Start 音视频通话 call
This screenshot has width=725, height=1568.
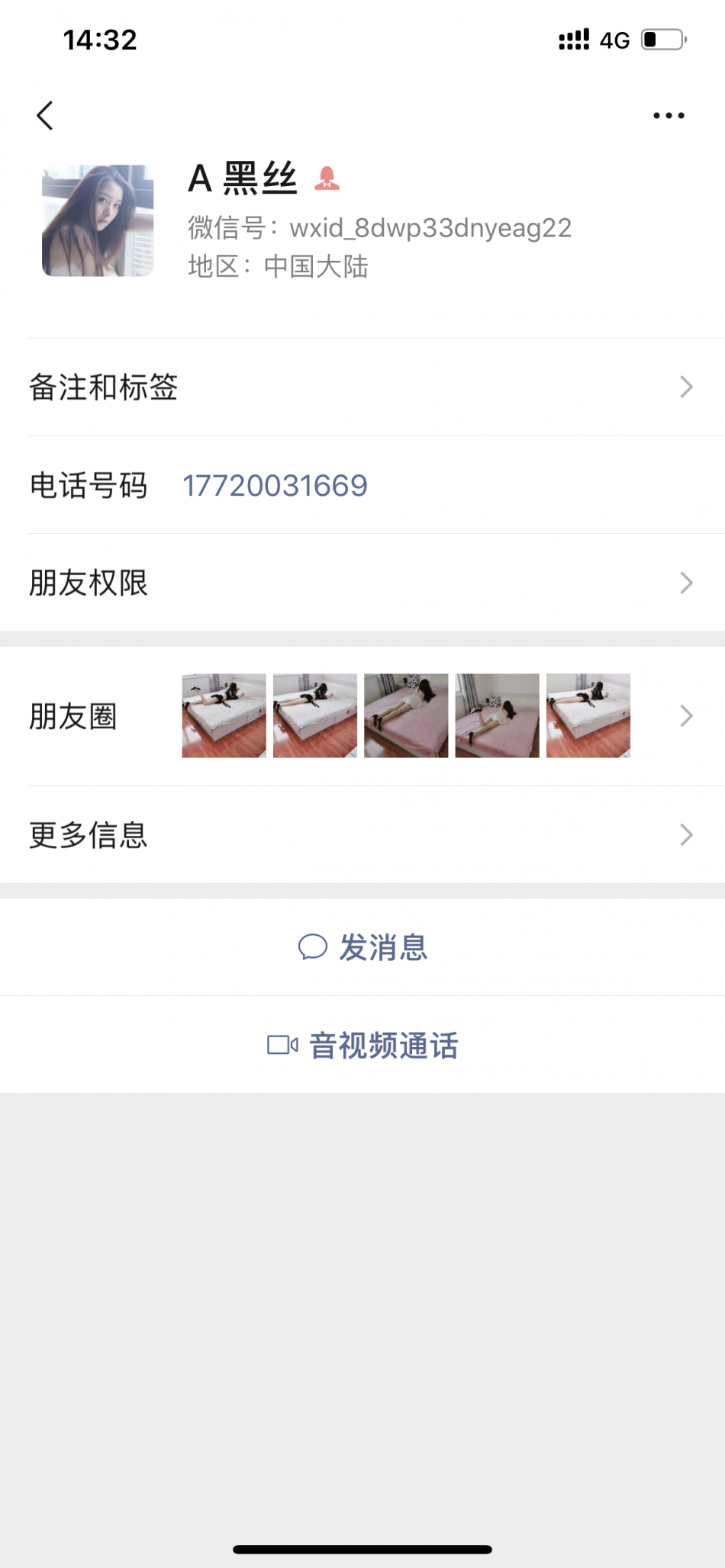(x=363, y=1046)
